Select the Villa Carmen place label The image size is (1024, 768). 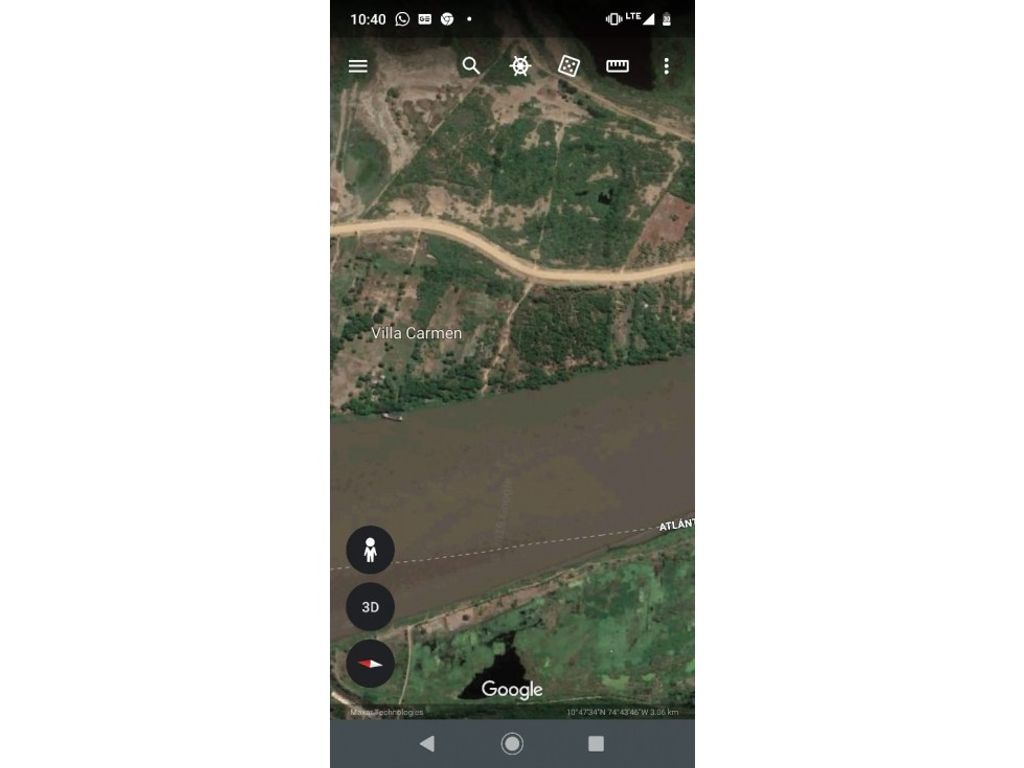pyautogui.click(x=416, y=333)
